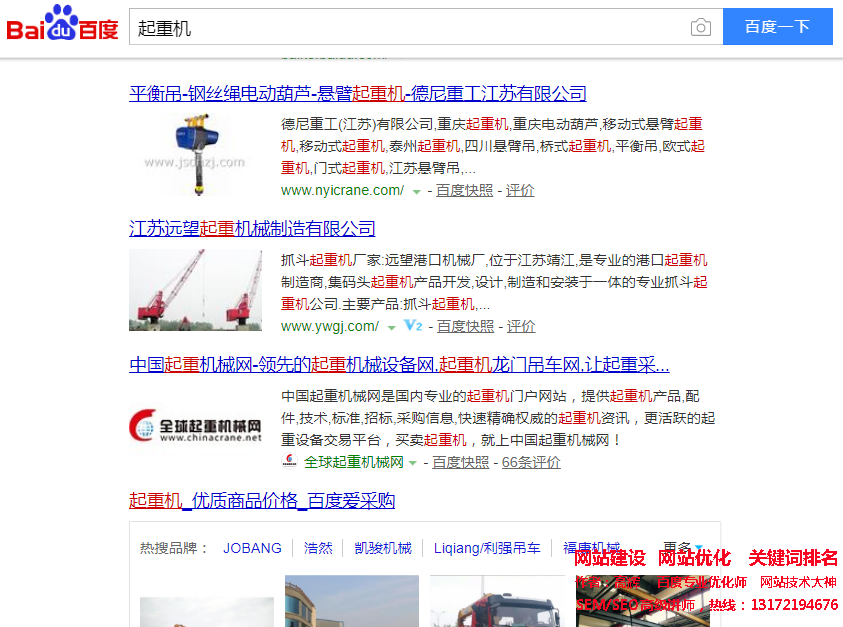Screen dimensions: 843x627
Task: Open the 江苏远望起重机械制造有限公司 result
Action: [x=252, y=229]
